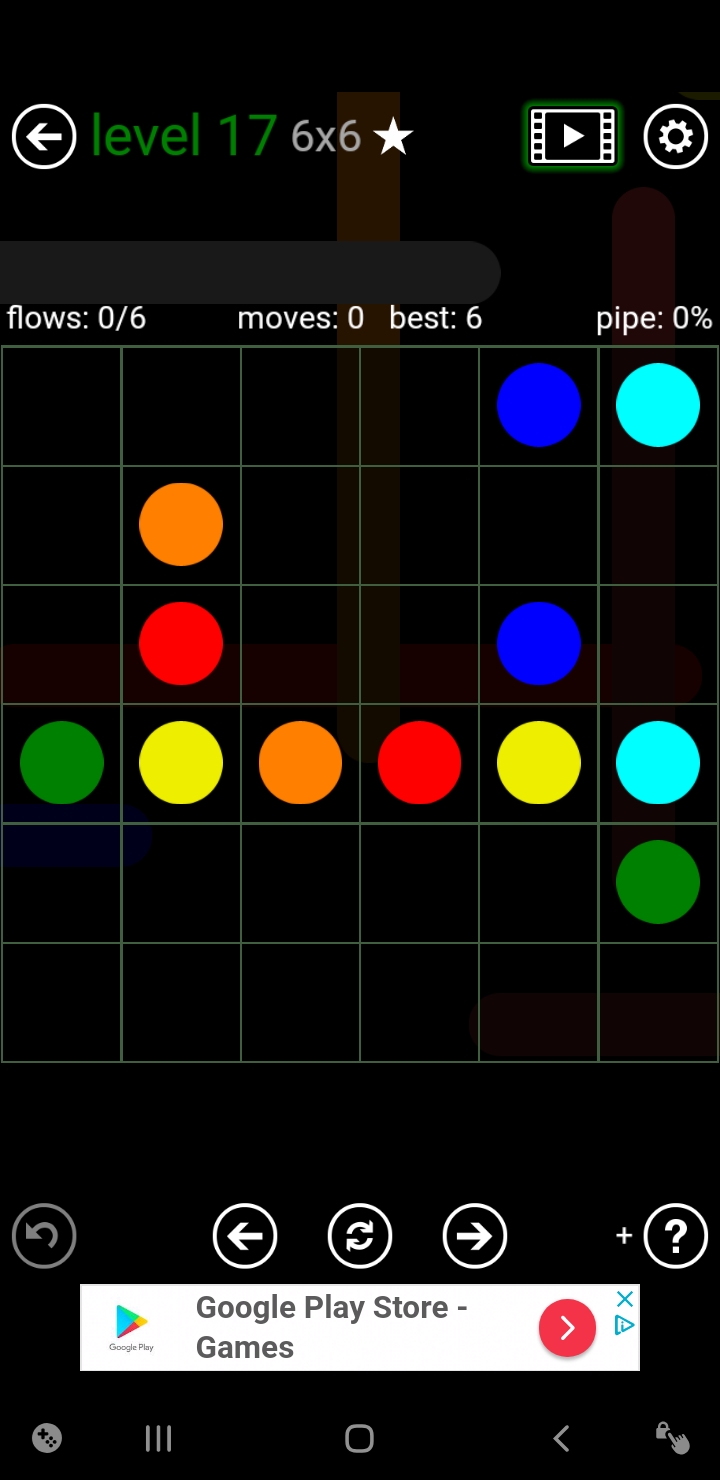Get a hint with the question mark
720x1480 pixels.
click(675, 1236)
